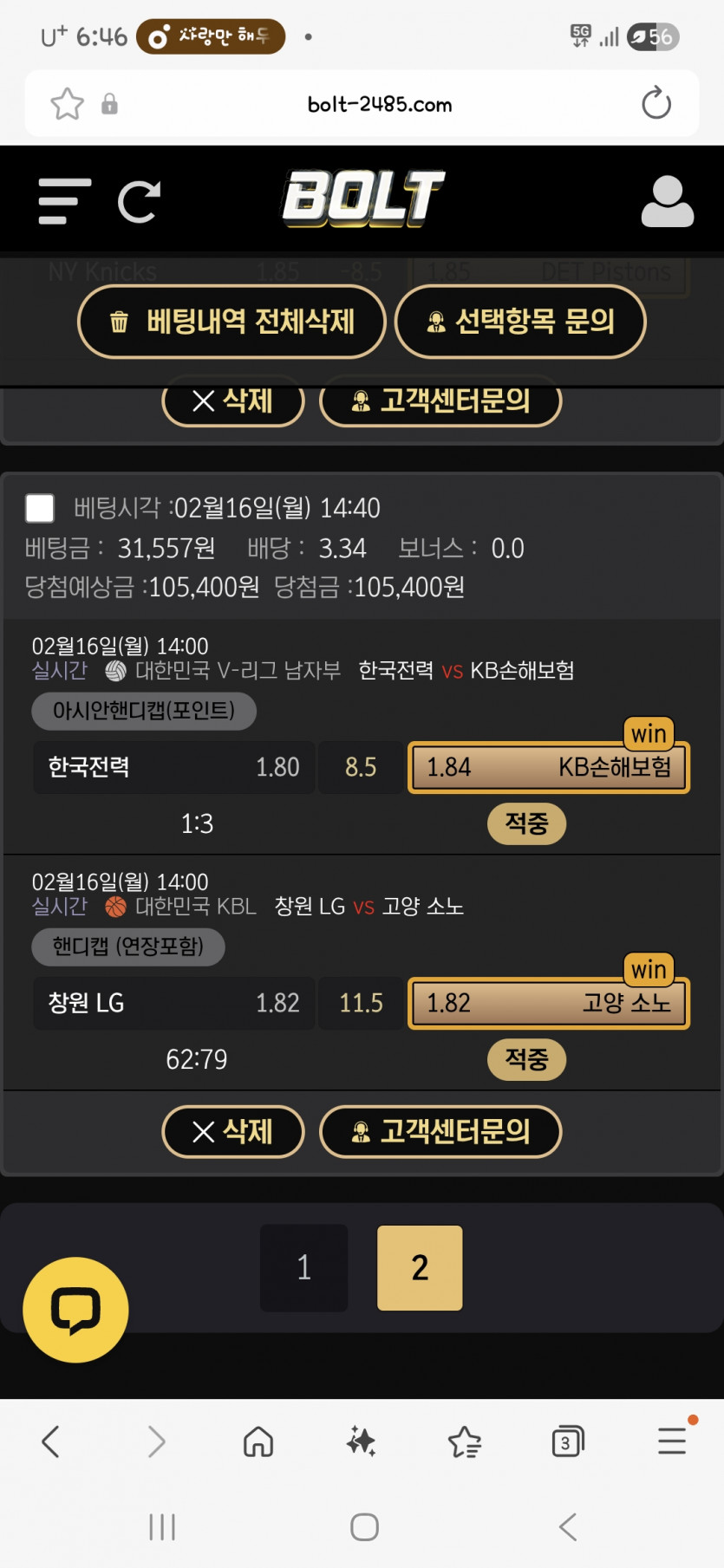Image resolution: width=724 pixels, height=1568 pixels.
Task: Open the hamburger menu
Action: (x=64, y=202)
